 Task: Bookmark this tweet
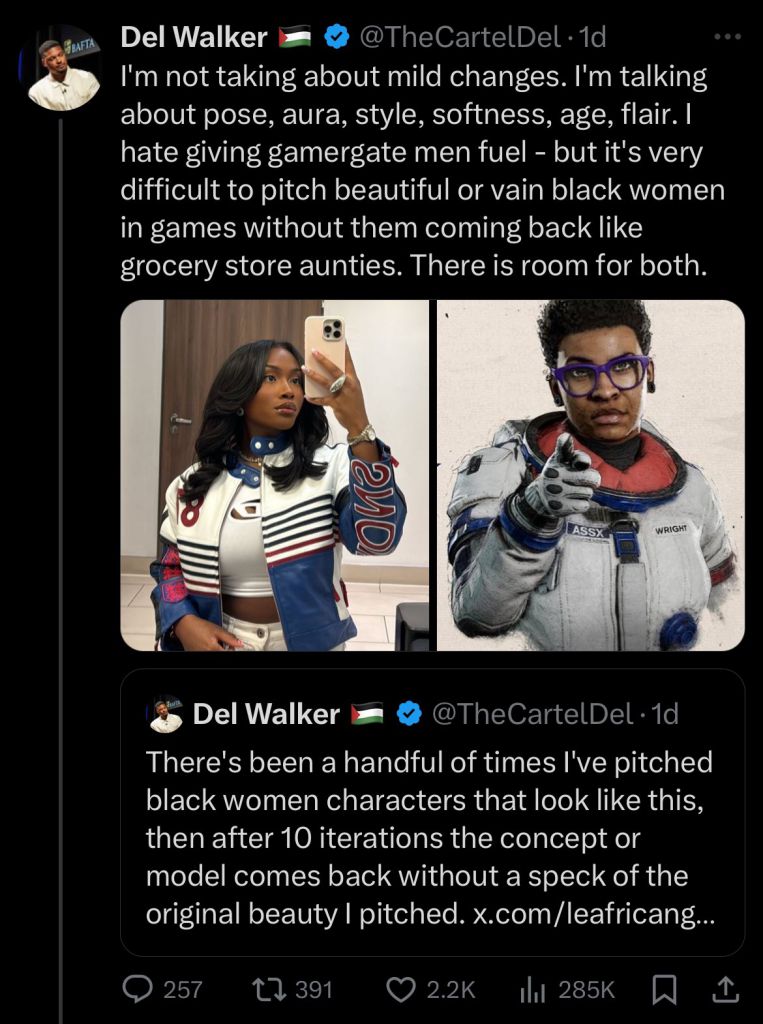pyautogui.click(x=662, y=990)
